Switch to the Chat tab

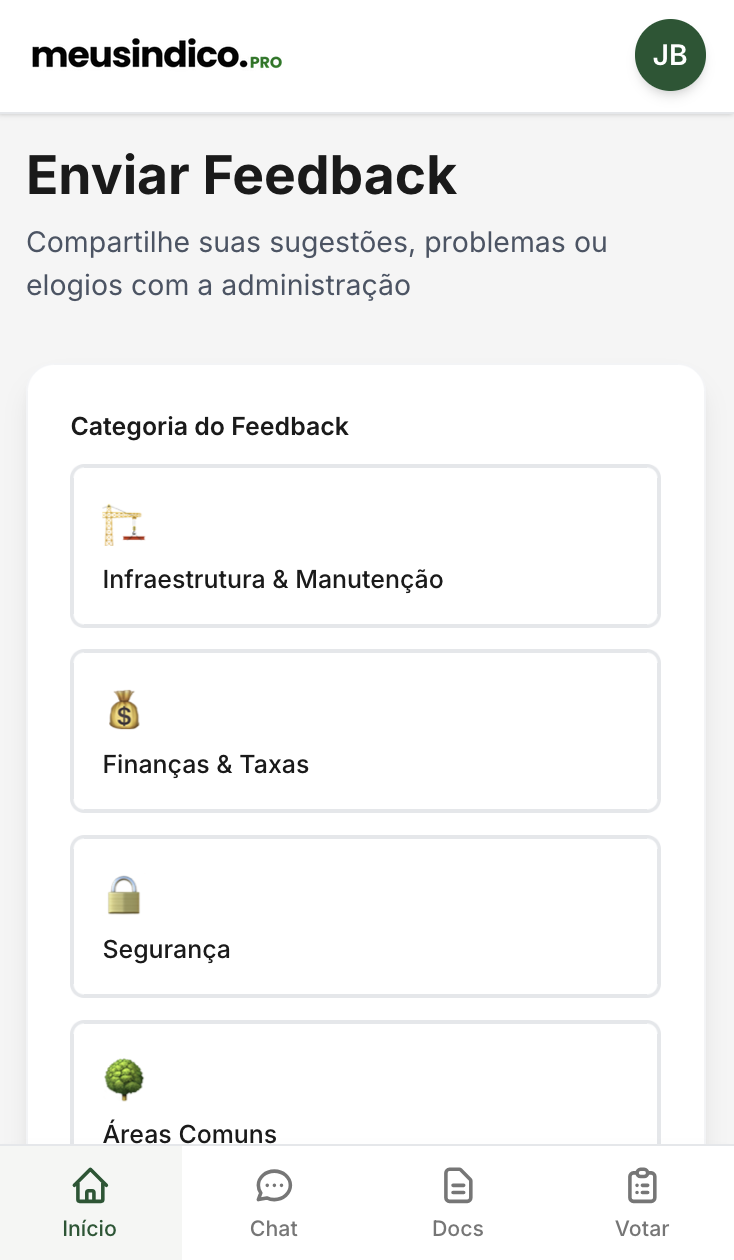point(273,1202)
